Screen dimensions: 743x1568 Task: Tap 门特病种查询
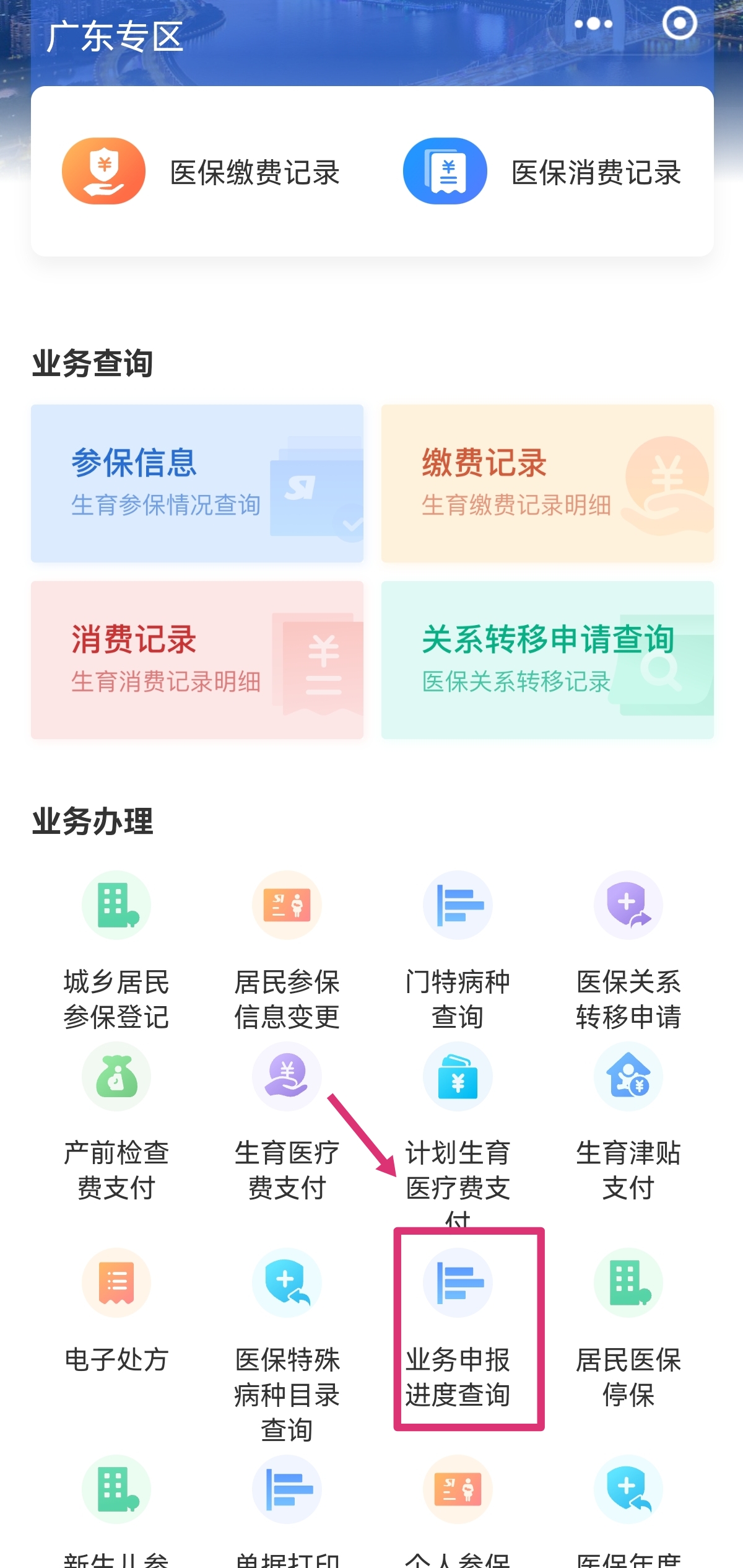coord(458,948)
